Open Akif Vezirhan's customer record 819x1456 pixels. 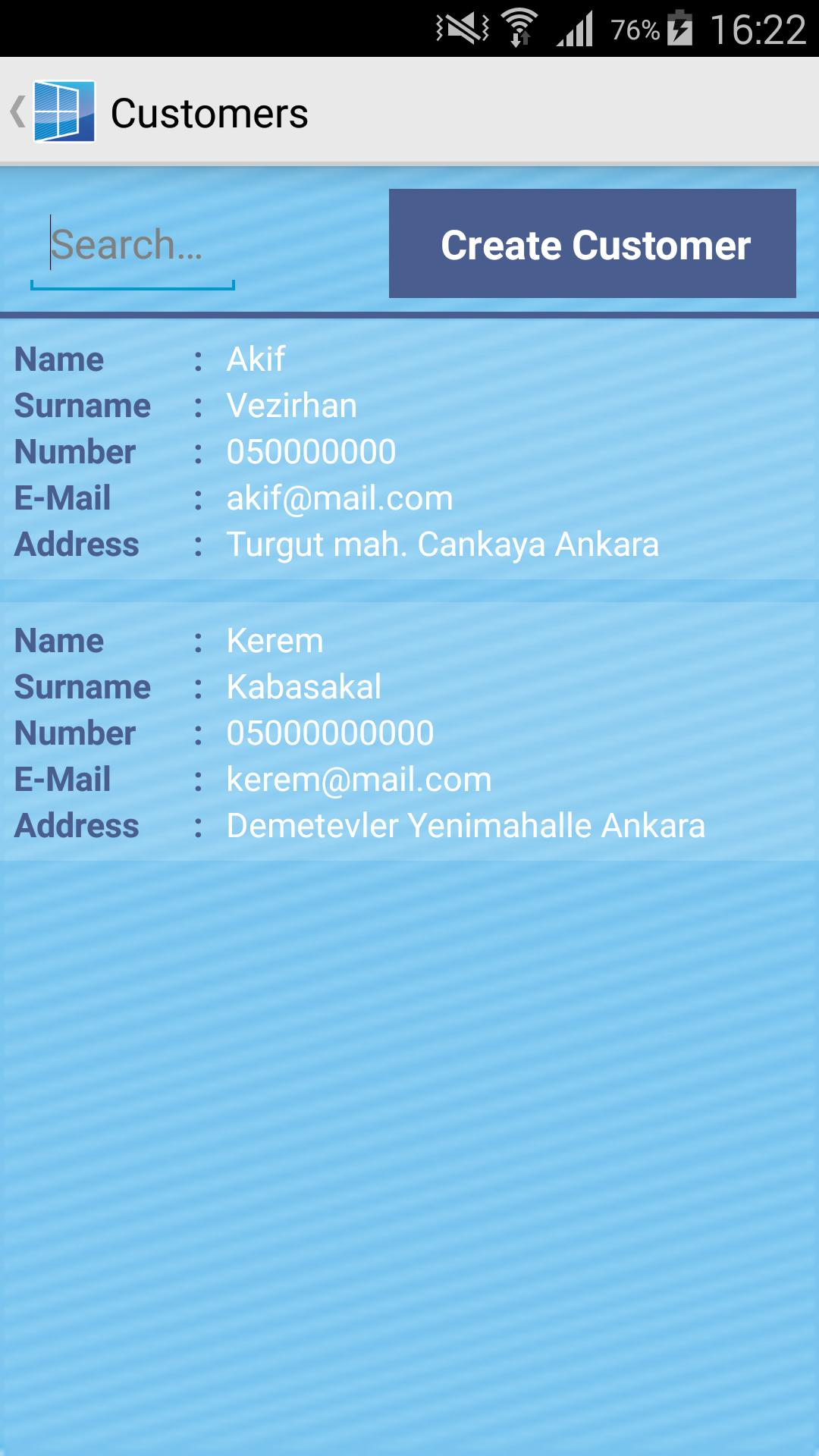(x=409, y=451)
